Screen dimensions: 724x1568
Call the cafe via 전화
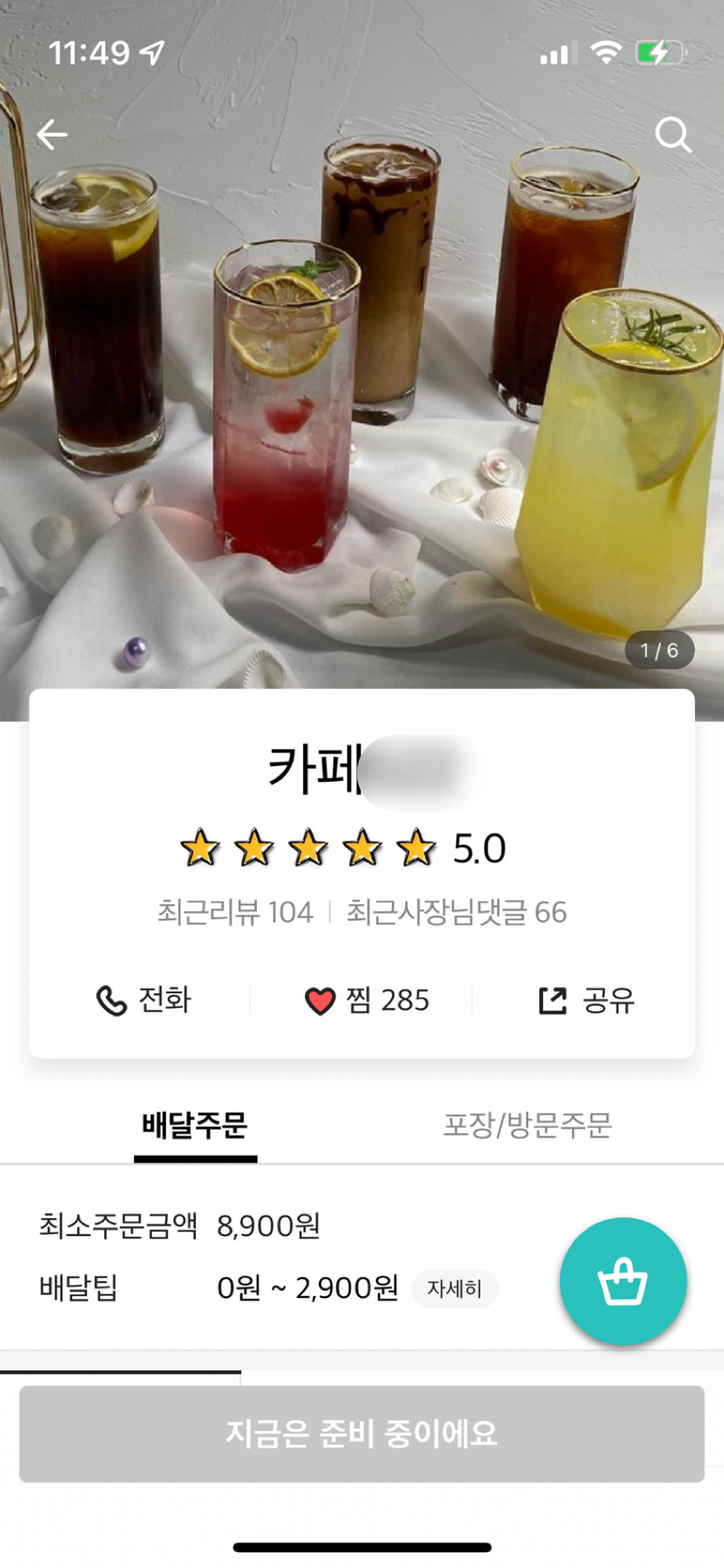144,1000
